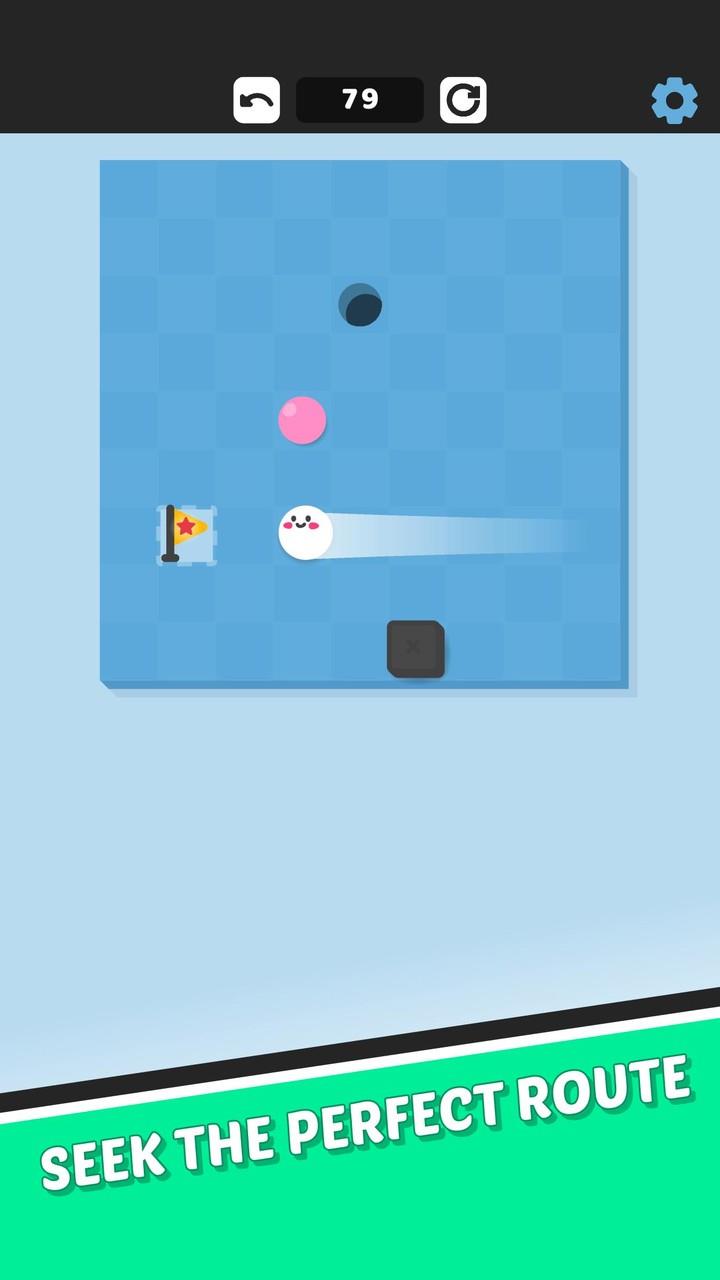
Task: Open the settings gear
Action: pos(674,100)
